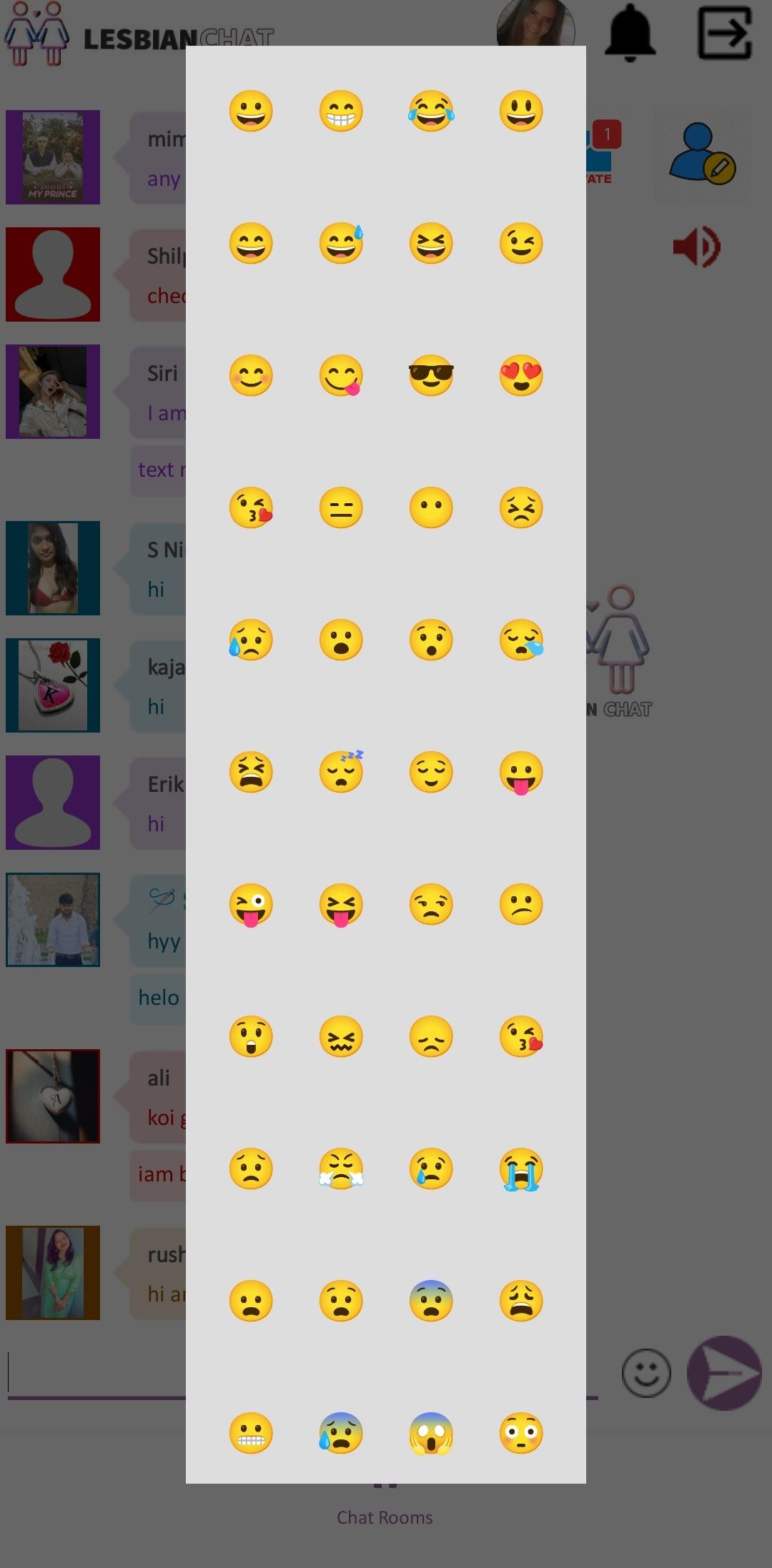Select the face savoring food emoji
The width and height of the screenshot is (772, 1568).
pos(341,376)
